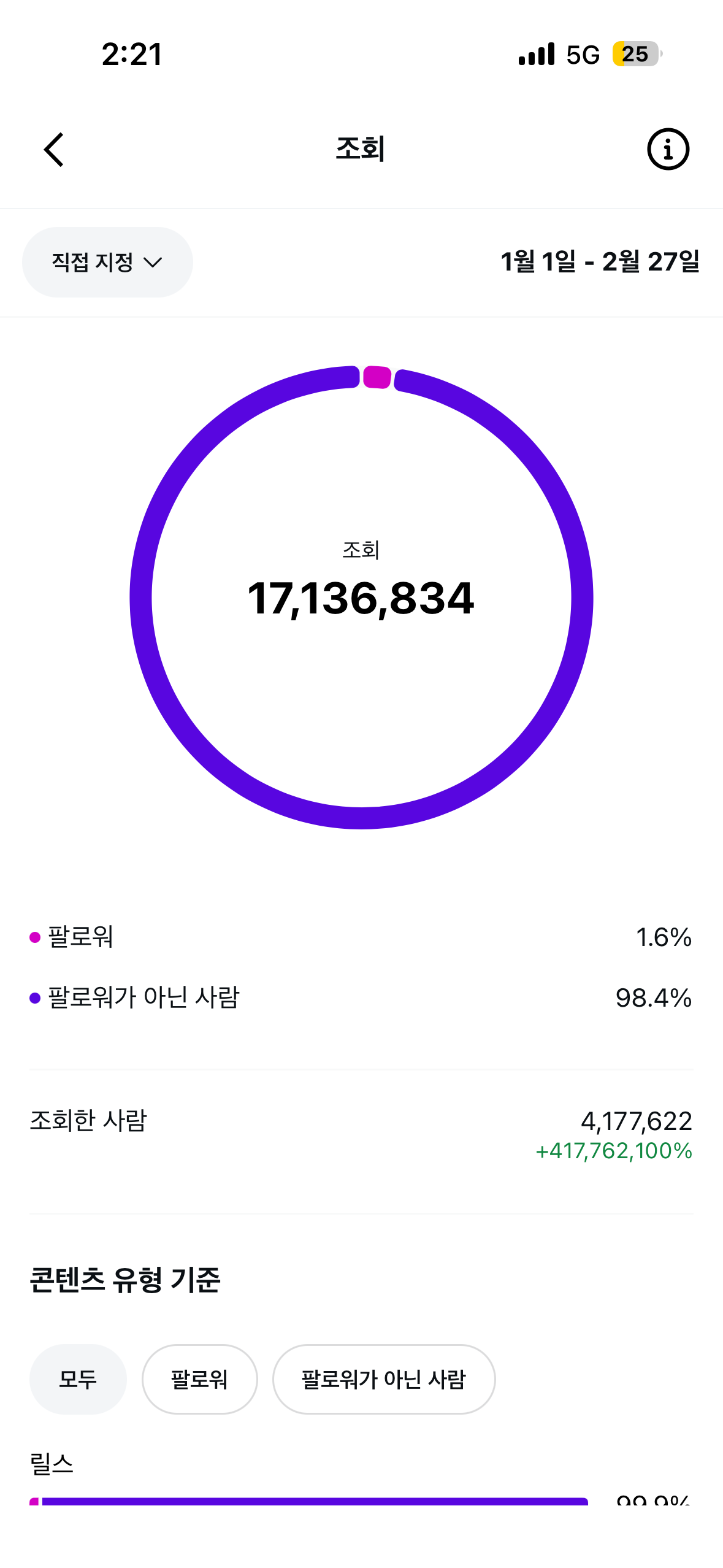Go back from the 조회 screen

[x=54, y=150]
